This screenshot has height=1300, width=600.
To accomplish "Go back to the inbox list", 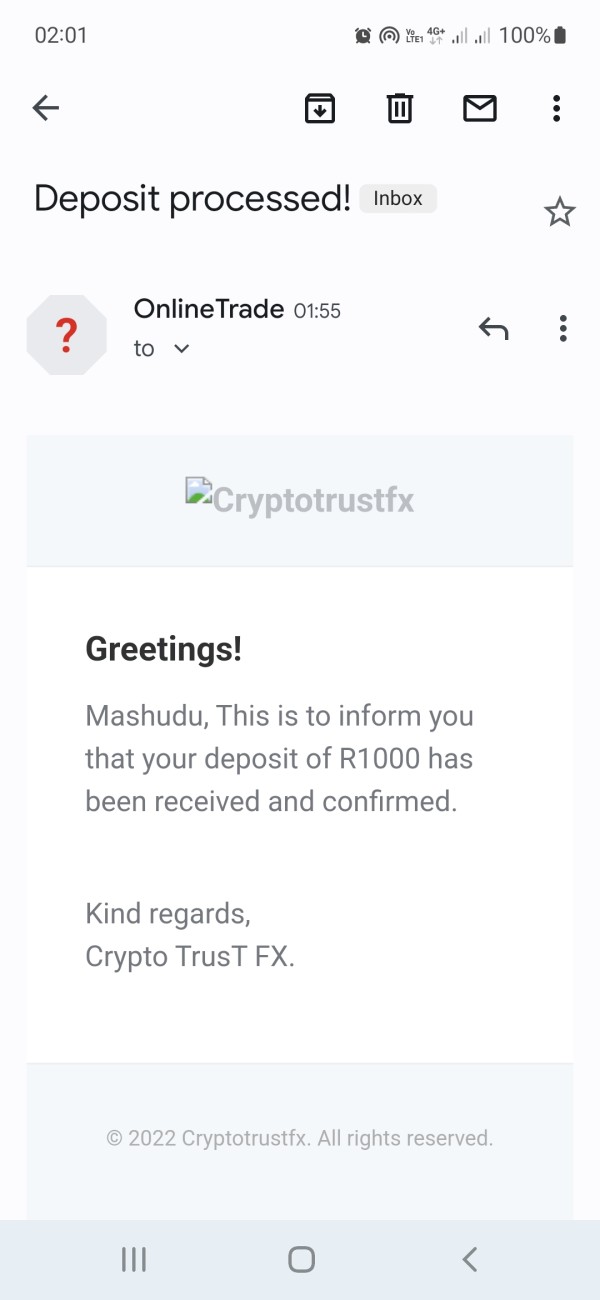I will coord(46,108).
